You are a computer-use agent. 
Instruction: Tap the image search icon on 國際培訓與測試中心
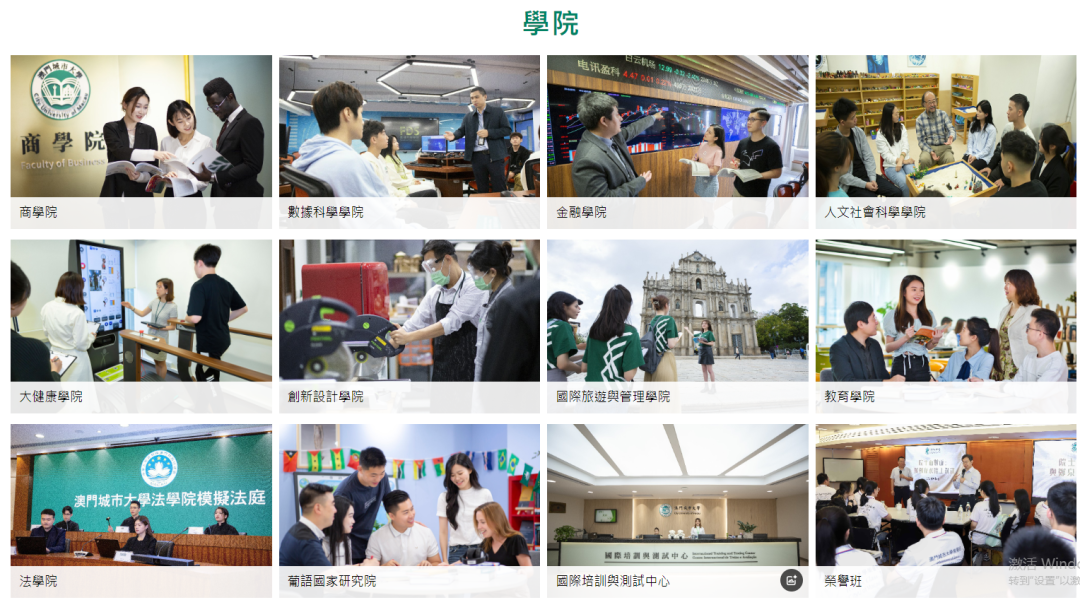pos(791,579)
